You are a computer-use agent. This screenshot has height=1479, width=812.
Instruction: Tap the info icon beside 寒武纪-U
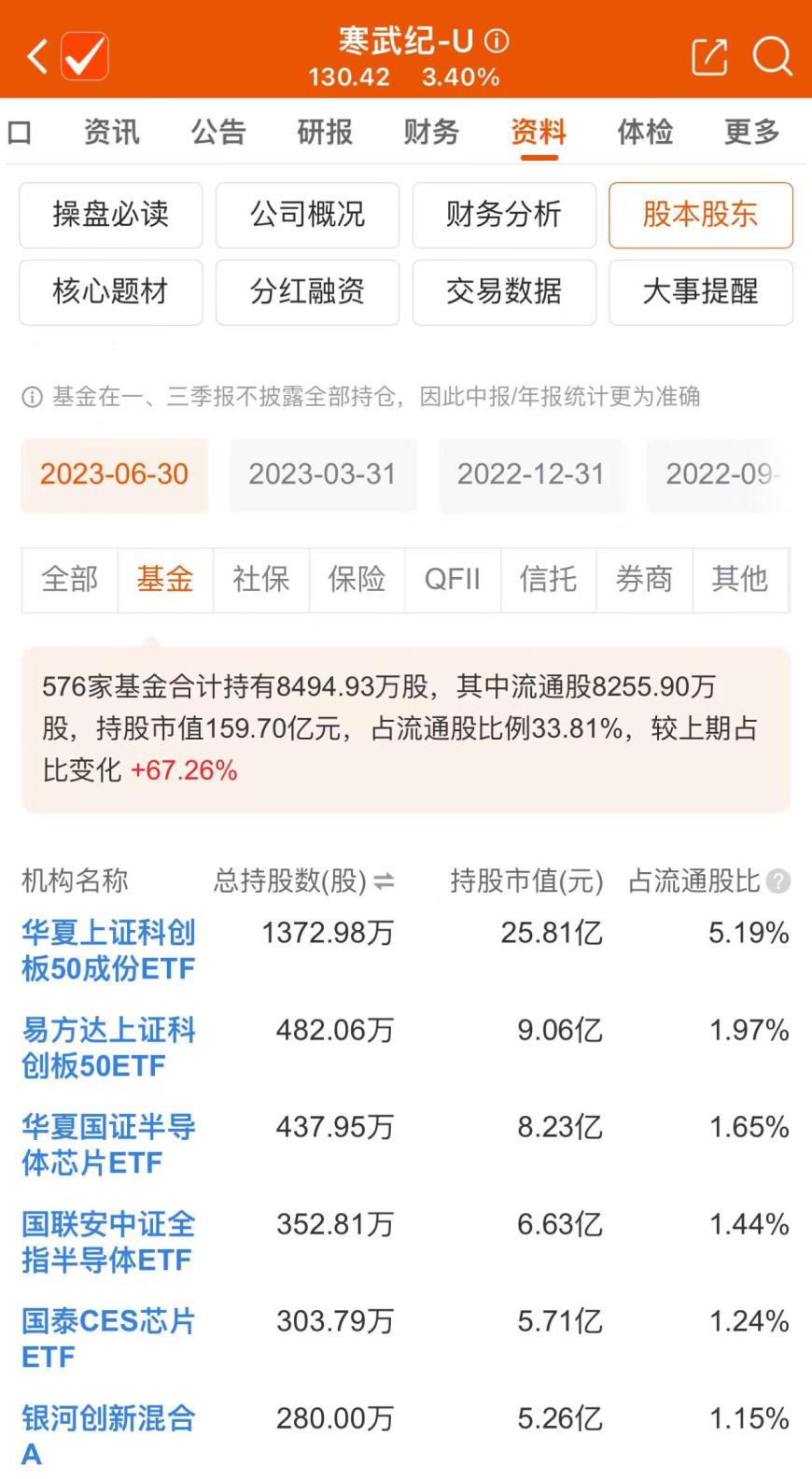(497, 39)
